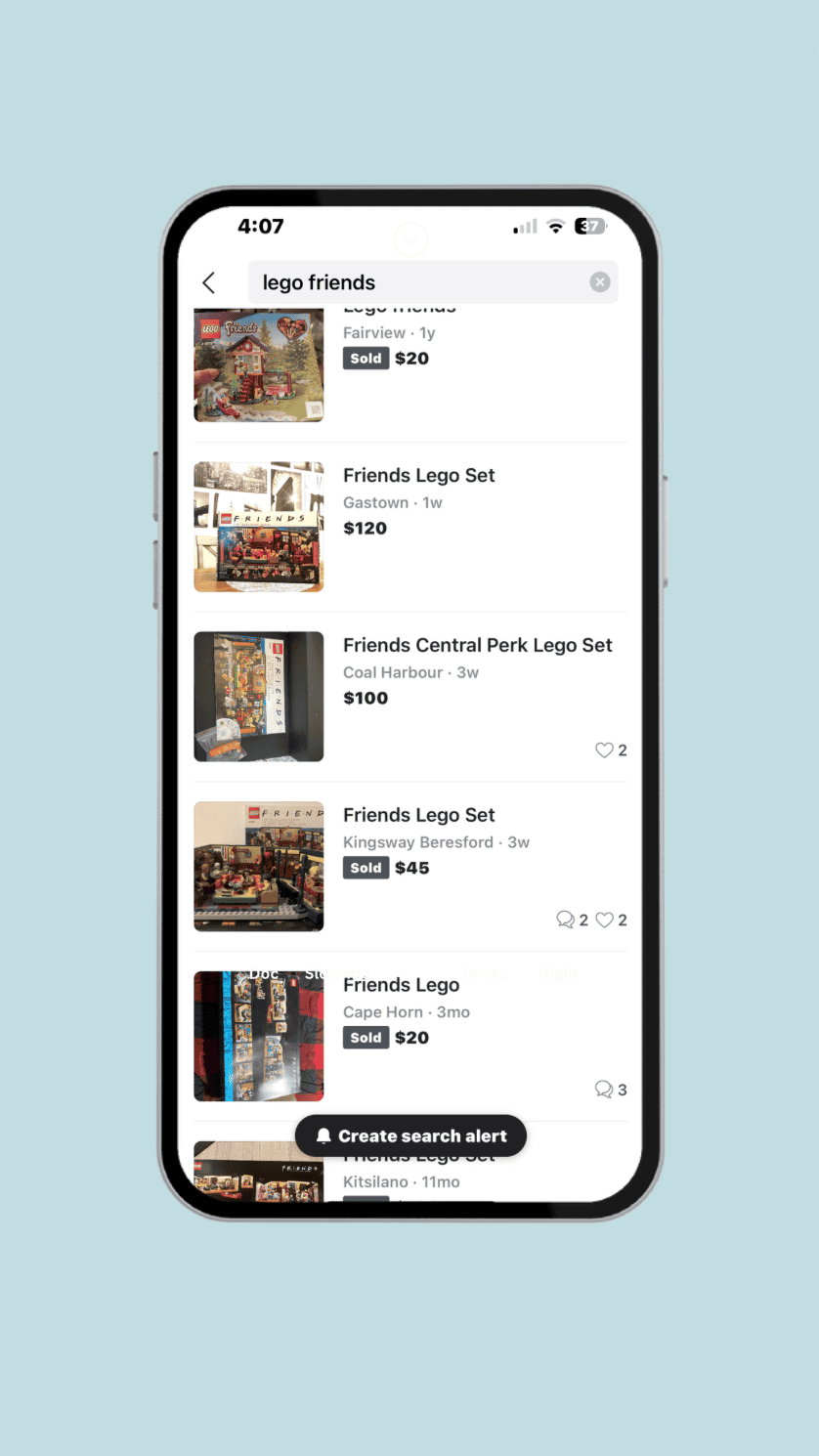Tap the Gastown Friends Lego Set thumbnail photo
This screenshot has height=1456, width=819.
click(258, 527)
